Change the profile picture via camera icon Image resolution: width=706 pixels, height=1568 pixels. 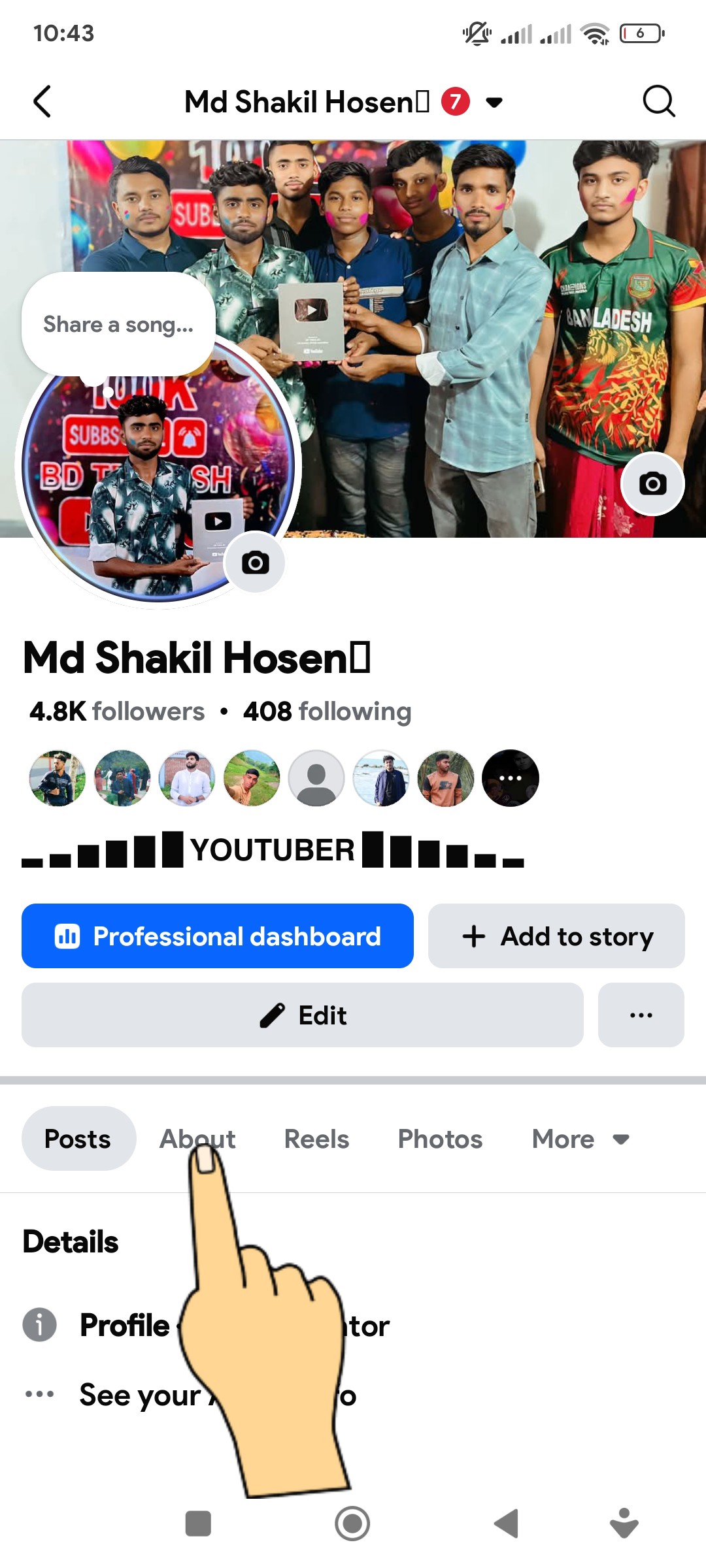pos(255,563)
